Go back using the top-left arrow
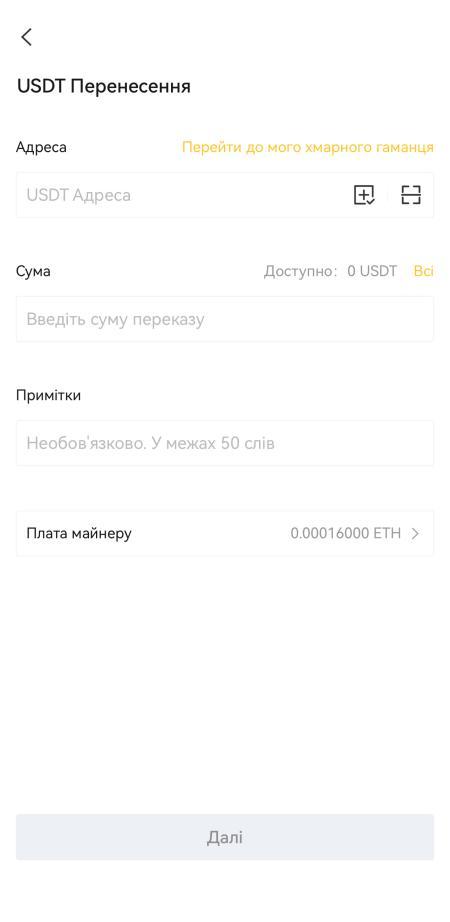 coord(26,37)
